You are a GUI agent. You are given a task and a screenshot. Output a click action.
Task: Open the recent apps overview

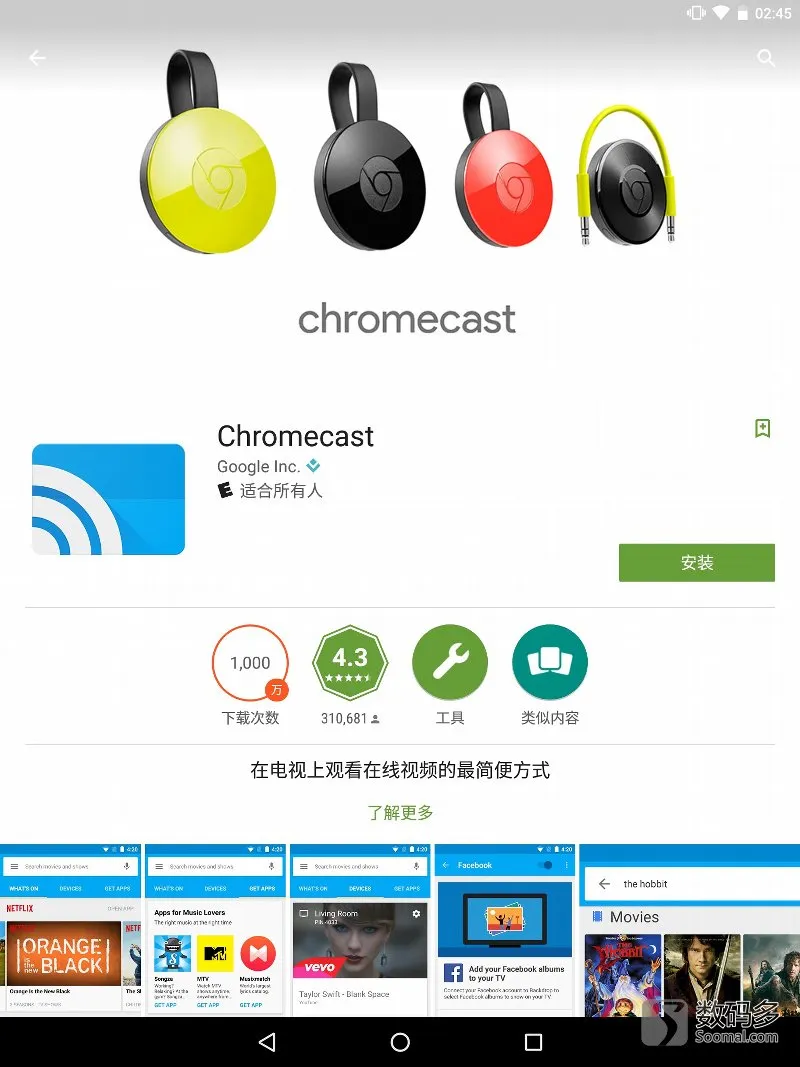point(533,1042)
